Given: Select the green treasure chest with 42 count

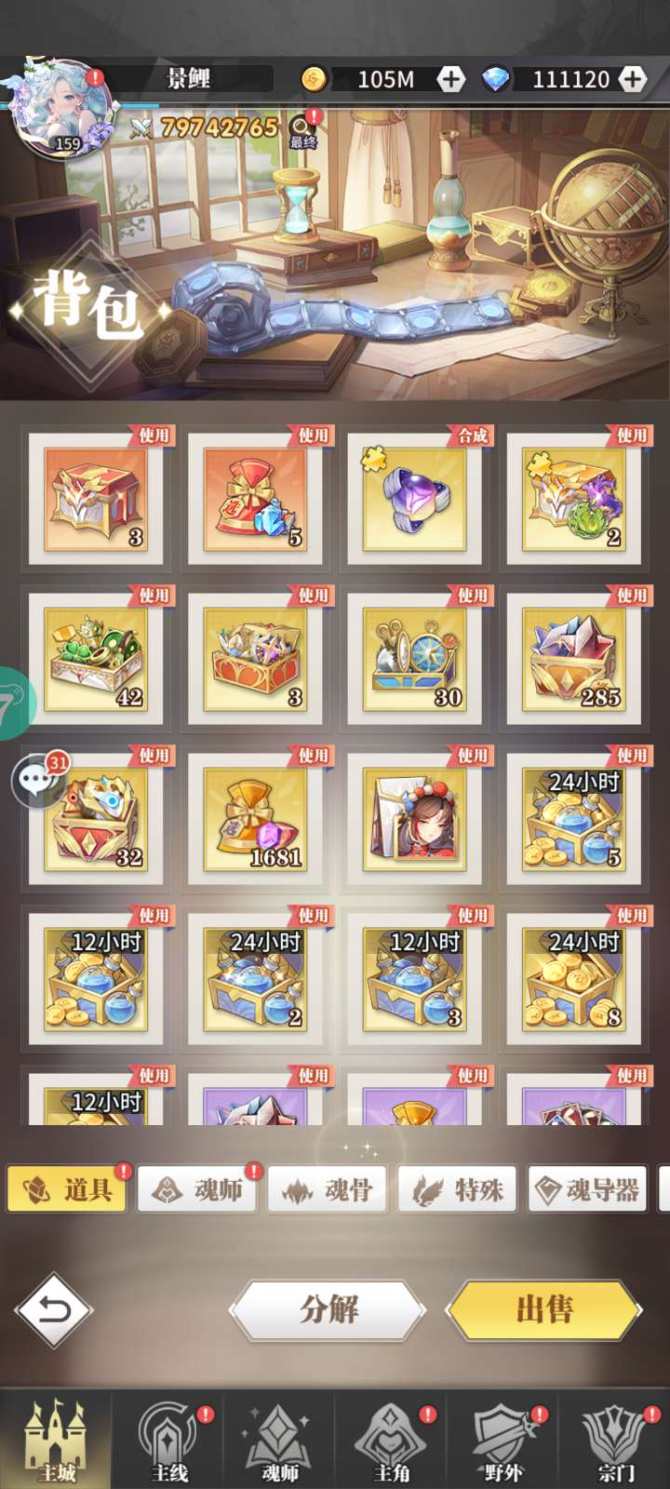Looking at the screenshot, I should 95,657.
